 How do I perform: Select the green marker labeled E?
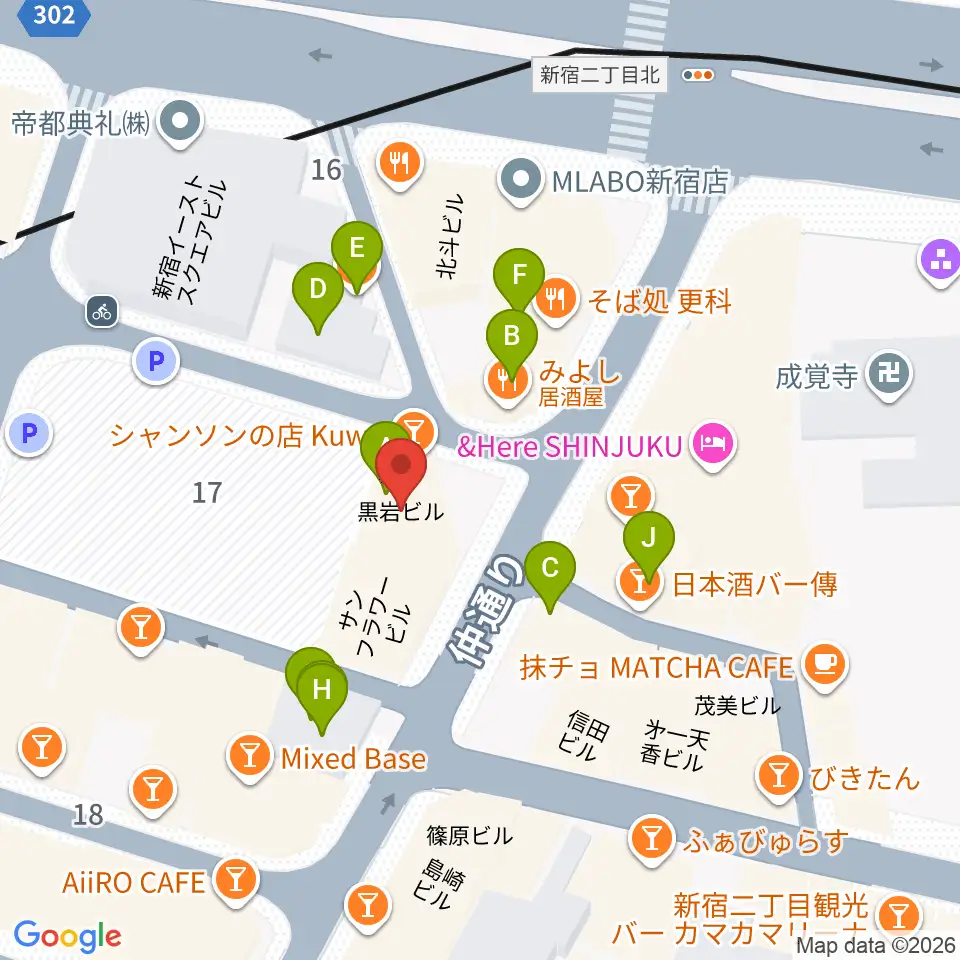click(357, 257)
